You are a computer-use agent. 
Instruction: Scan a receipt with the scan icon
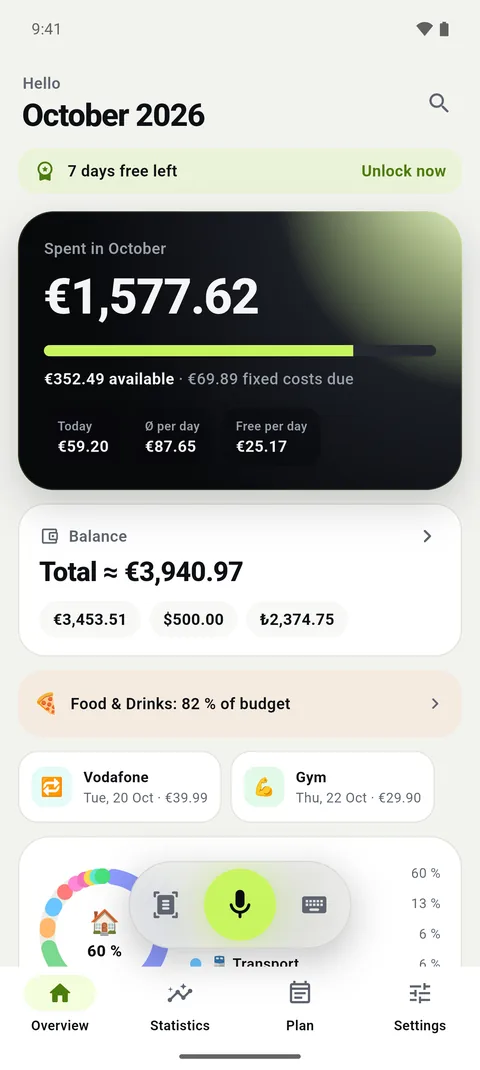point(165,905)
